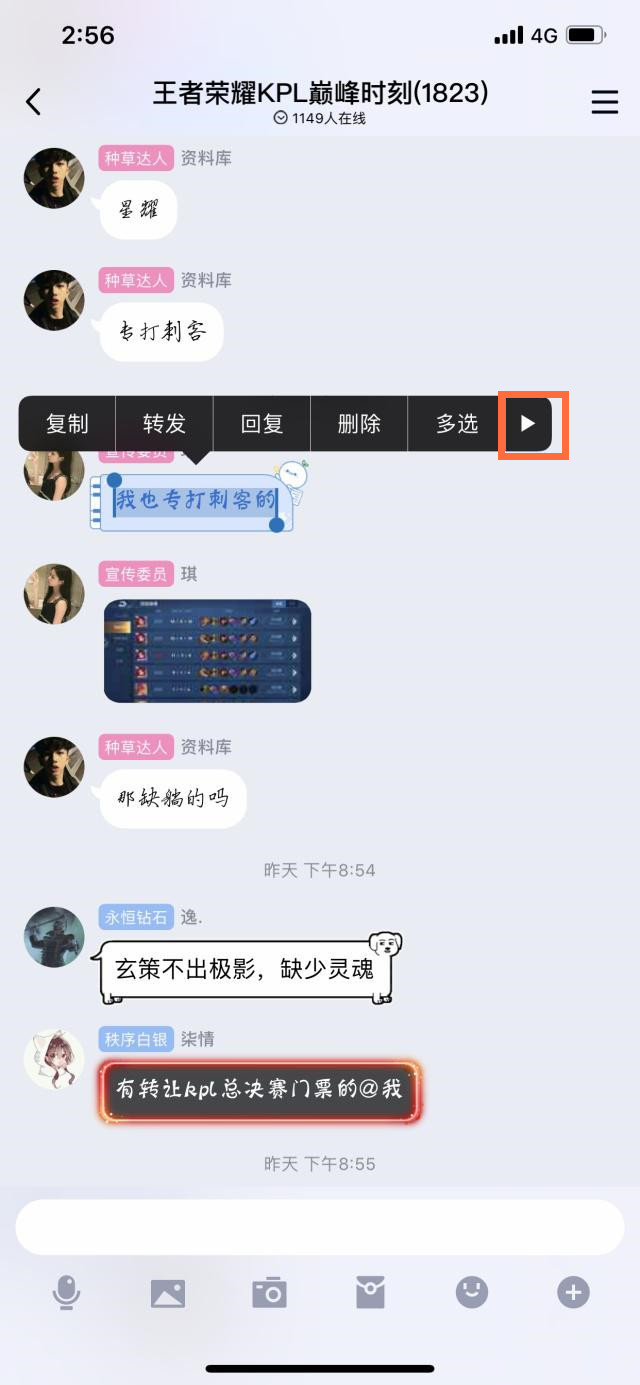640x1385 pixels.
Task: View profile of 逸. via the avatar
Action: (x=54, y=937)
